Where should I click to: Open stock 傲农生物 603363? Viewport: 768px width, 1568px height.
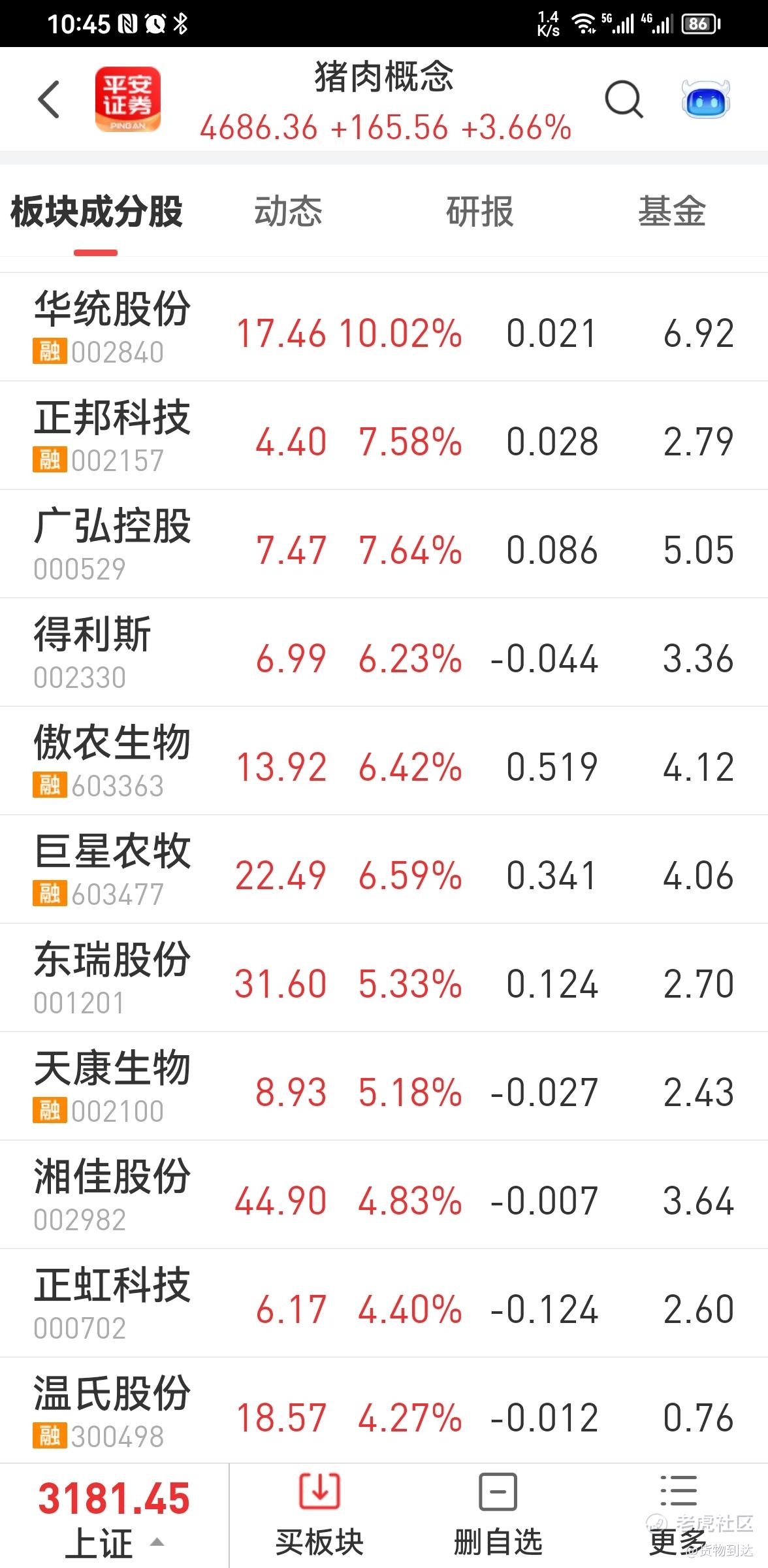pos(112,760)
